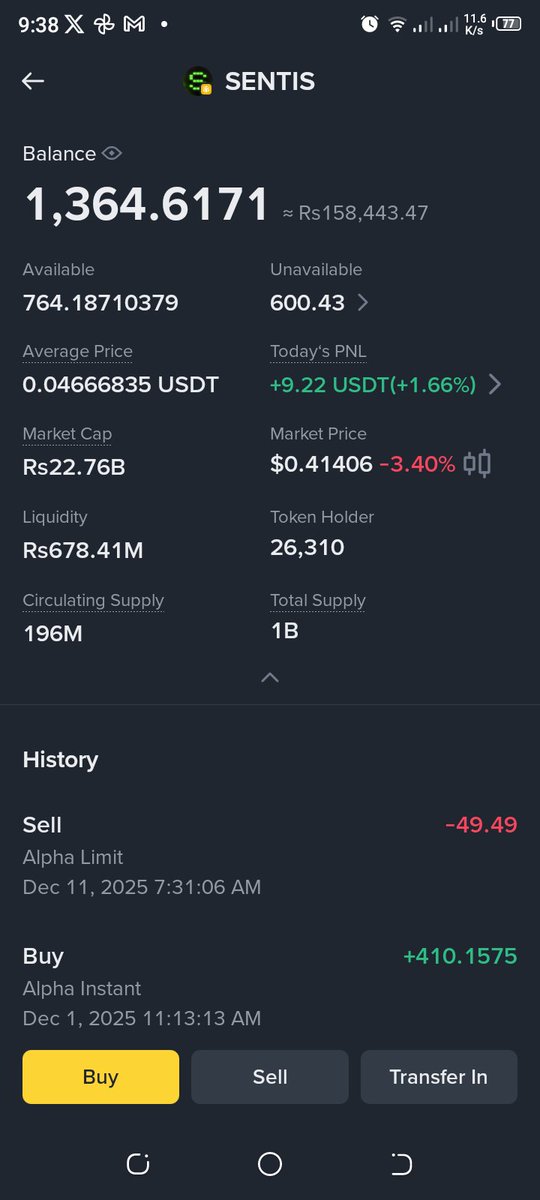The width and height of the screenshot is (540, 1200).
Task: Go back using the top arrow
Action: point(33,81)
